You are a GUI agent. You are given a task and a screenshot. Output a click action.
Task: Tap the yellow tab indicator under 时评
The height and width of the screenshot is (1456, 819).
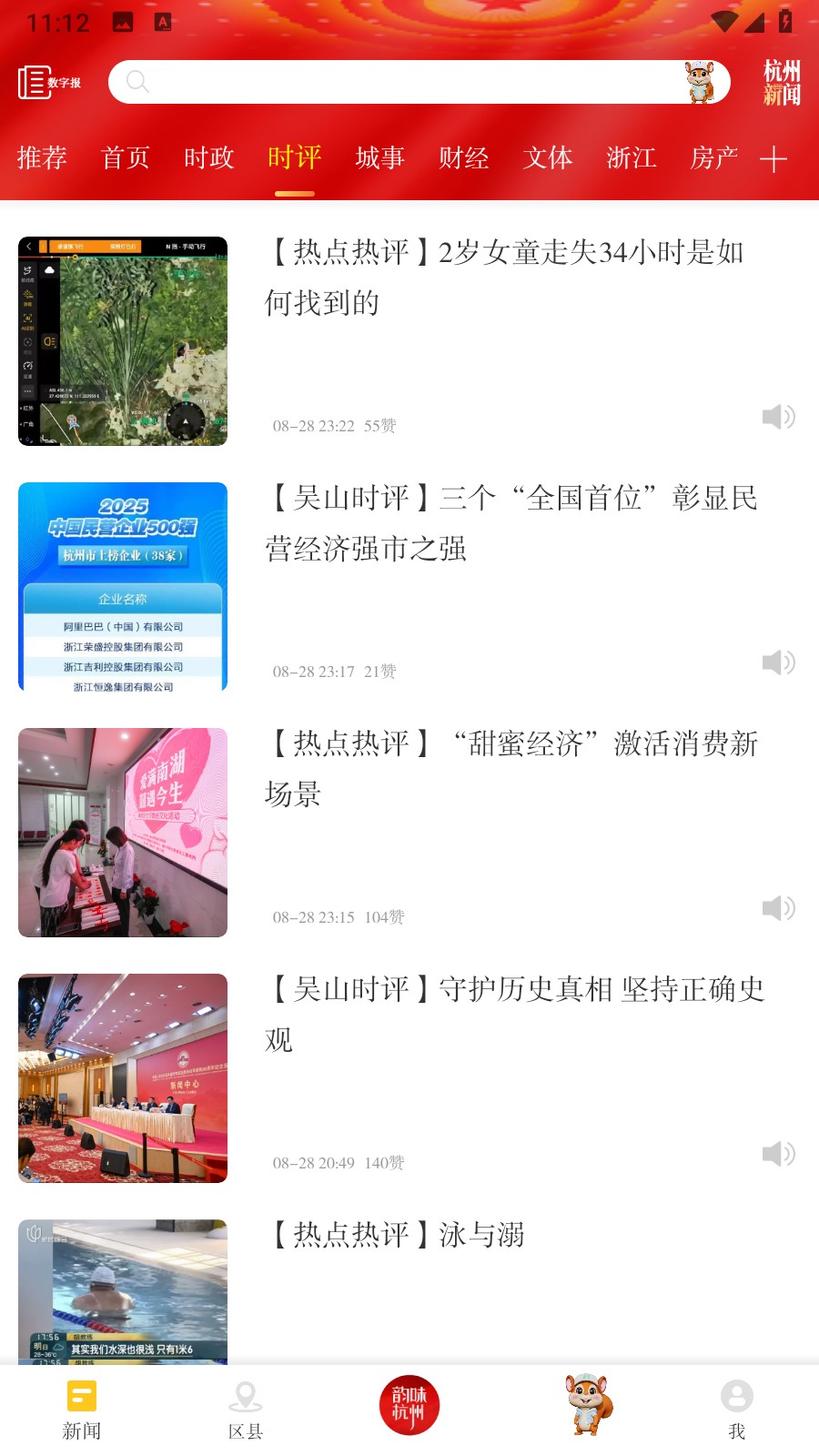(x=293, y=193)
